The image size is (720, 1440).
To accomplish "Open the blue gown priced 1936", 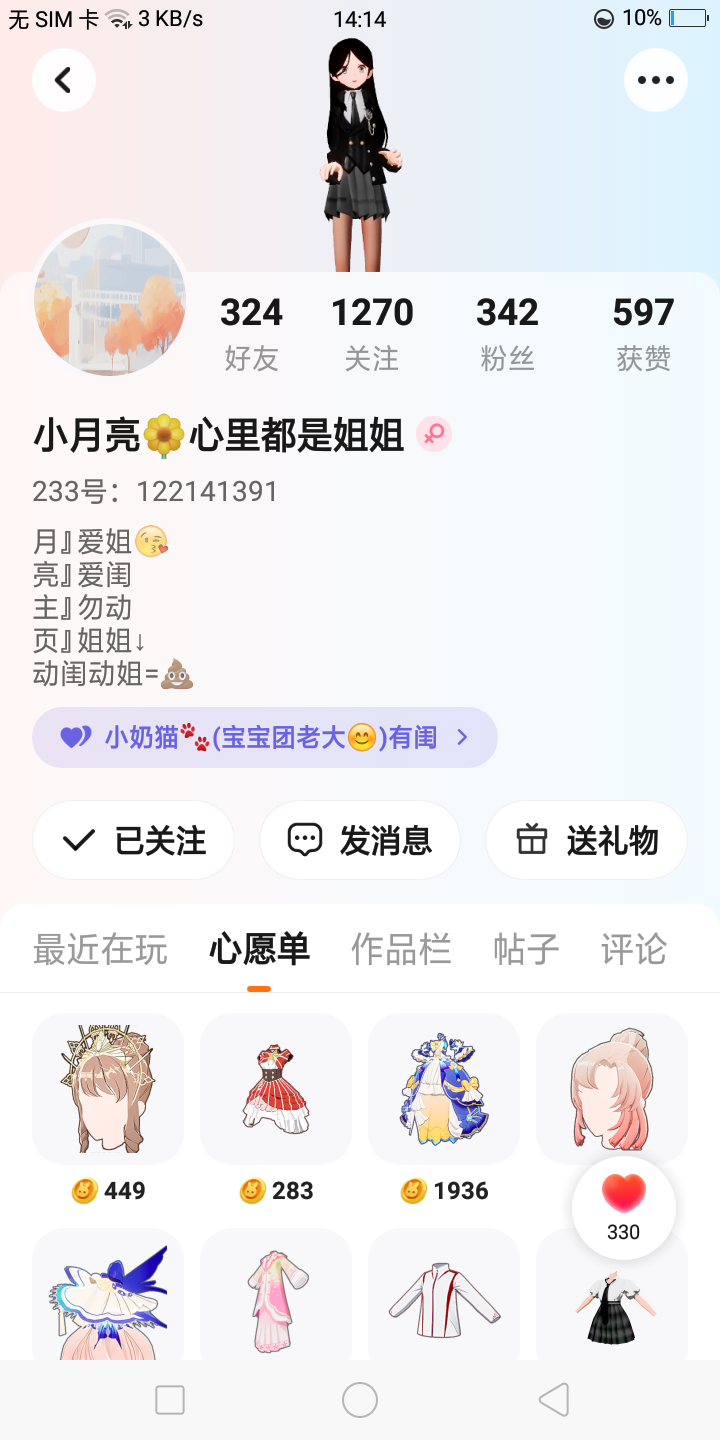I will click(444, 1089).
